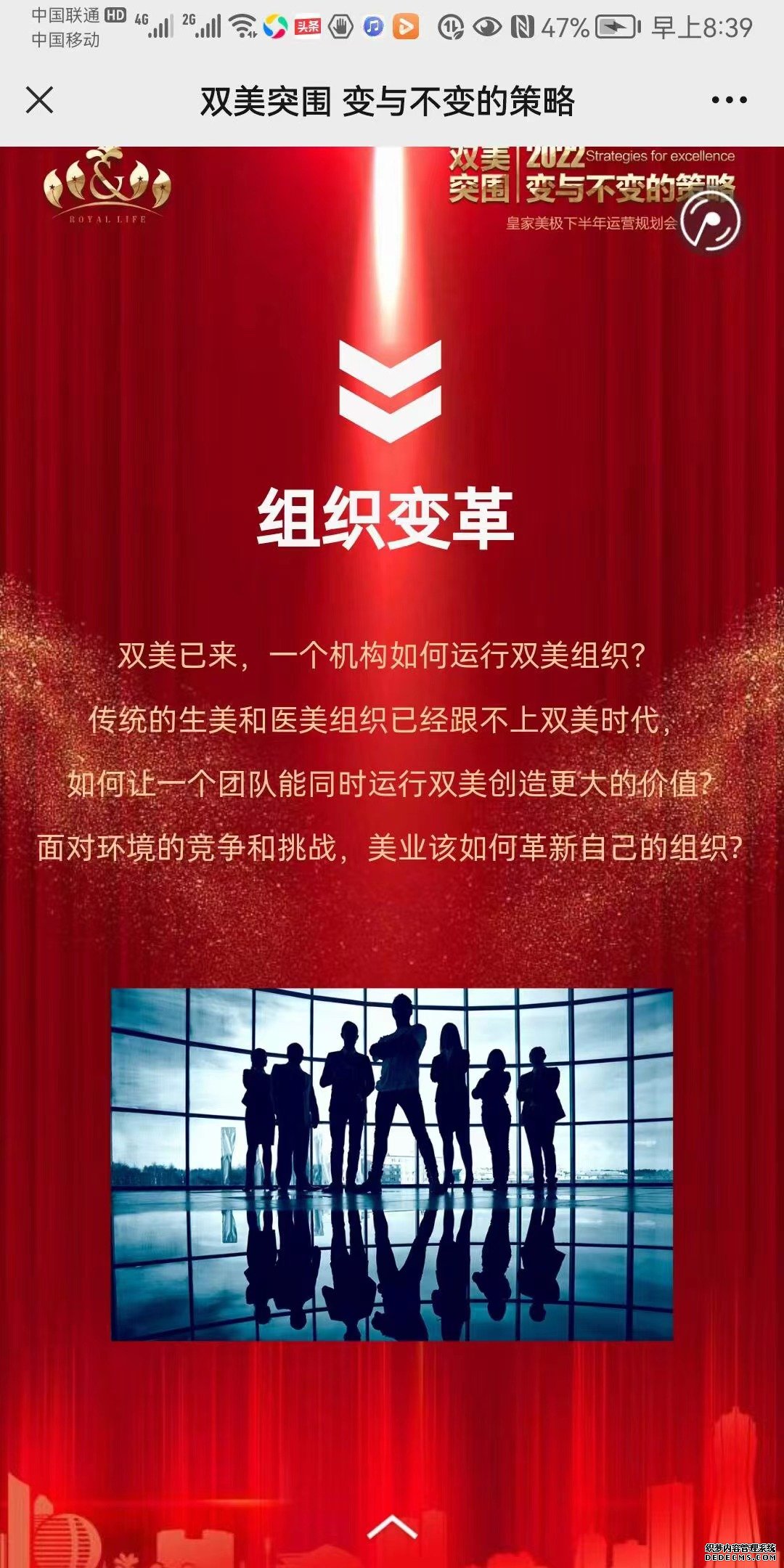Tap the up arrow for next page
Screen dimensions: 784x1568
tap(392, 1527)
